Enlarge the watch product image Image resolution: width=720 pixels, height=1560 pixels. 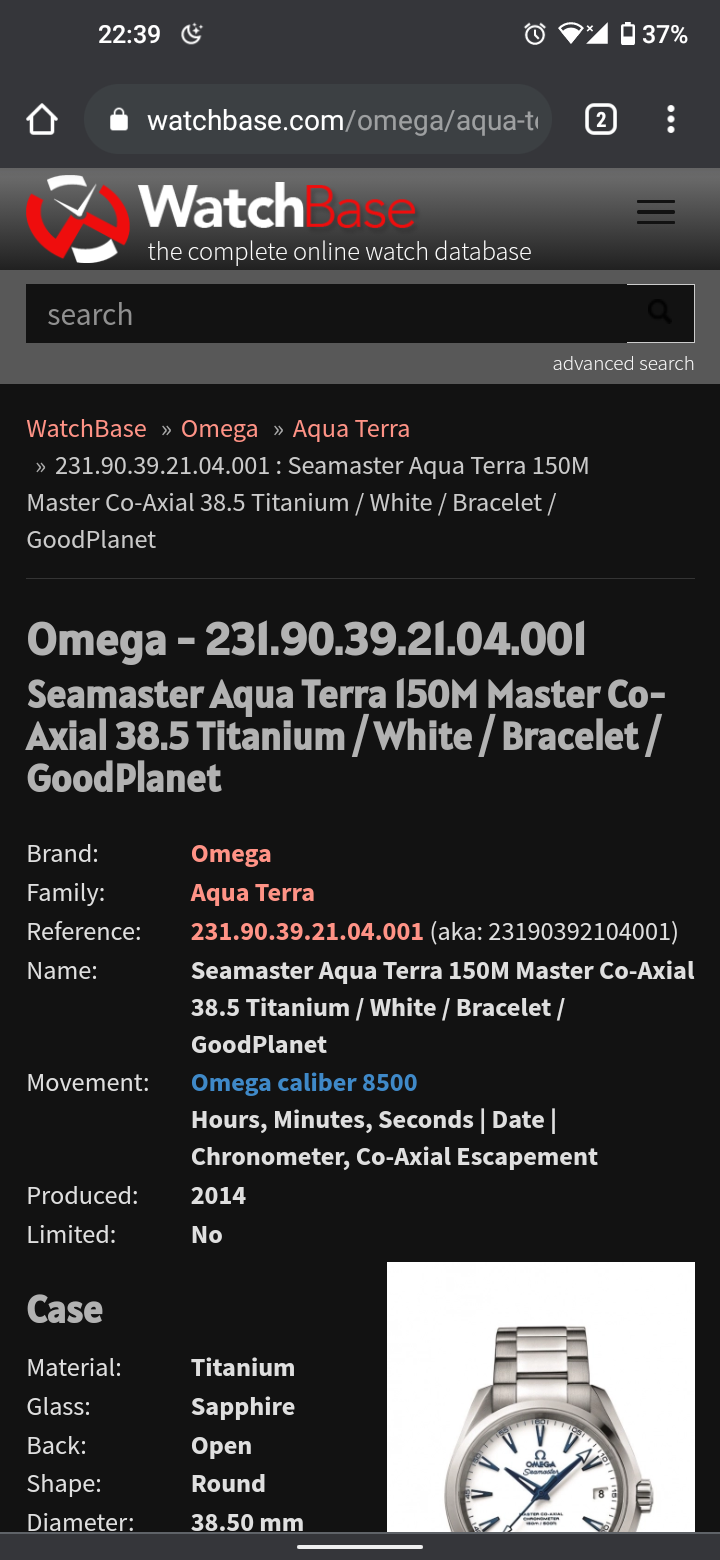(540, 1400)
